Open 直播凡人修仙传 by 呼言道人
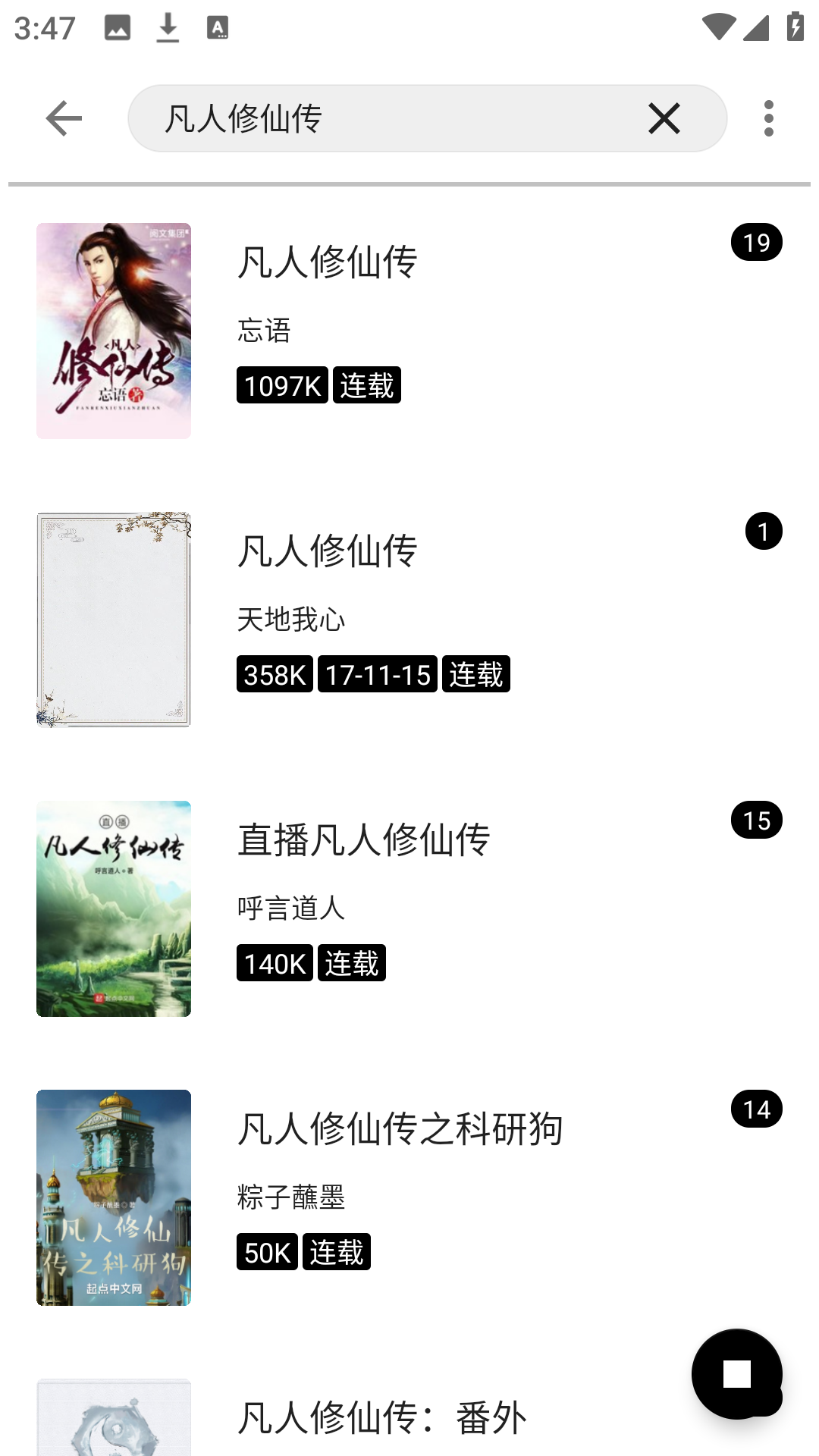The width and height of the screenshot is (819, 1456). click(x=409, y=908)
